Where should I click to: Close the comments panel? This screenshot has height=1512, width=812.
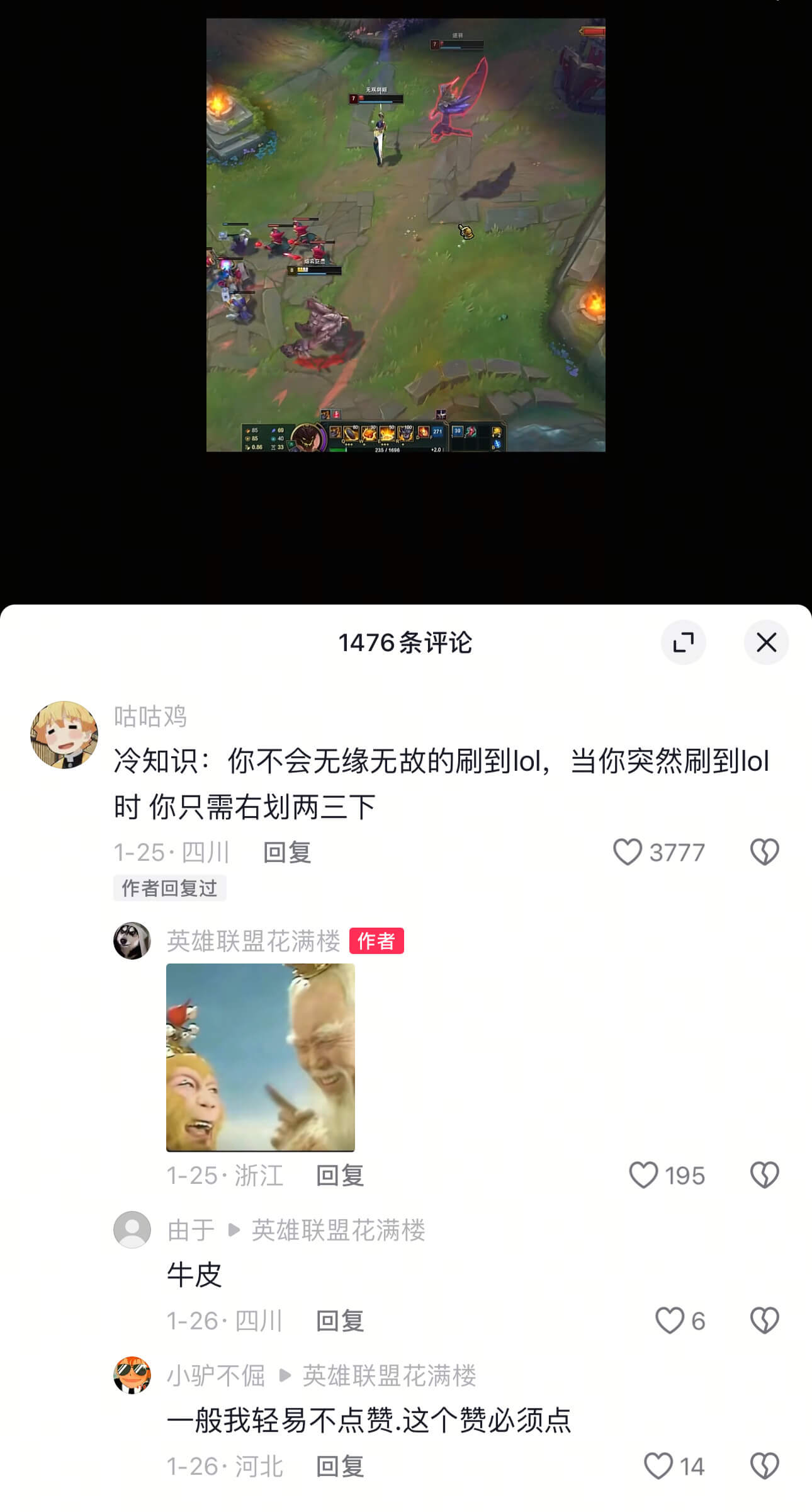point(766,642)
